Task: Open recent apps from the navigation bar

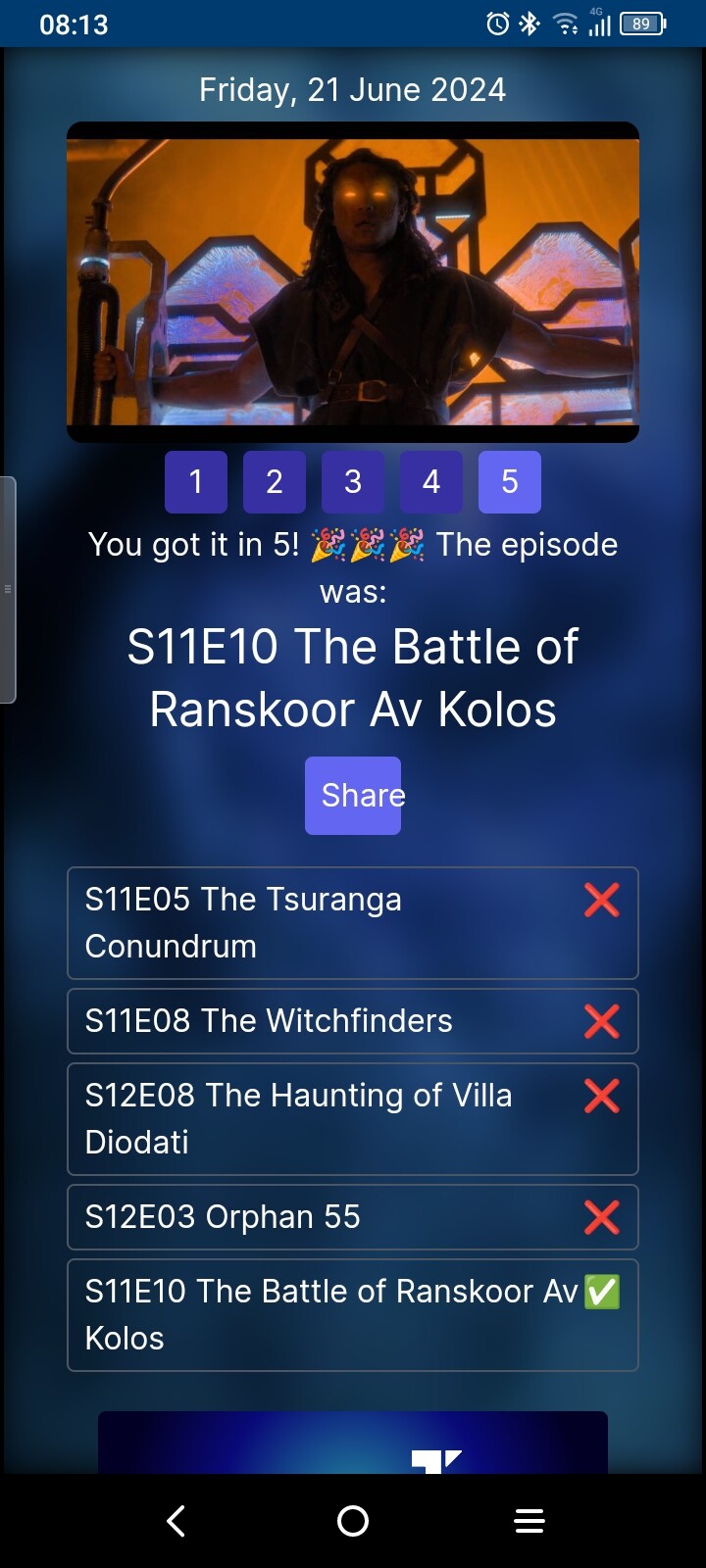Action: pyautogui.click(x=529, y=1521)
